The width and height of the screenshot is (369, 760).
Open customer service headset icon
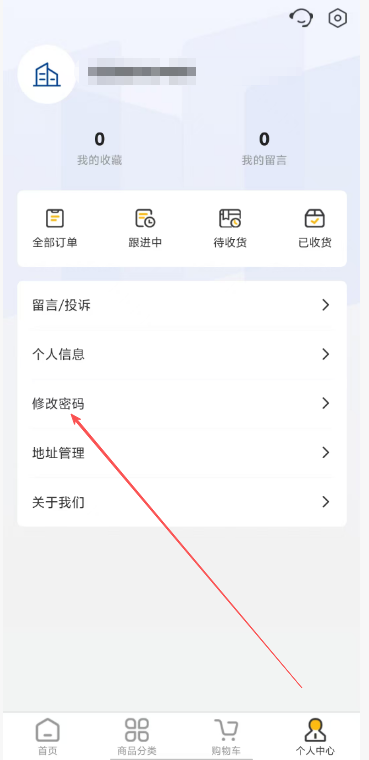pos(301,18)
